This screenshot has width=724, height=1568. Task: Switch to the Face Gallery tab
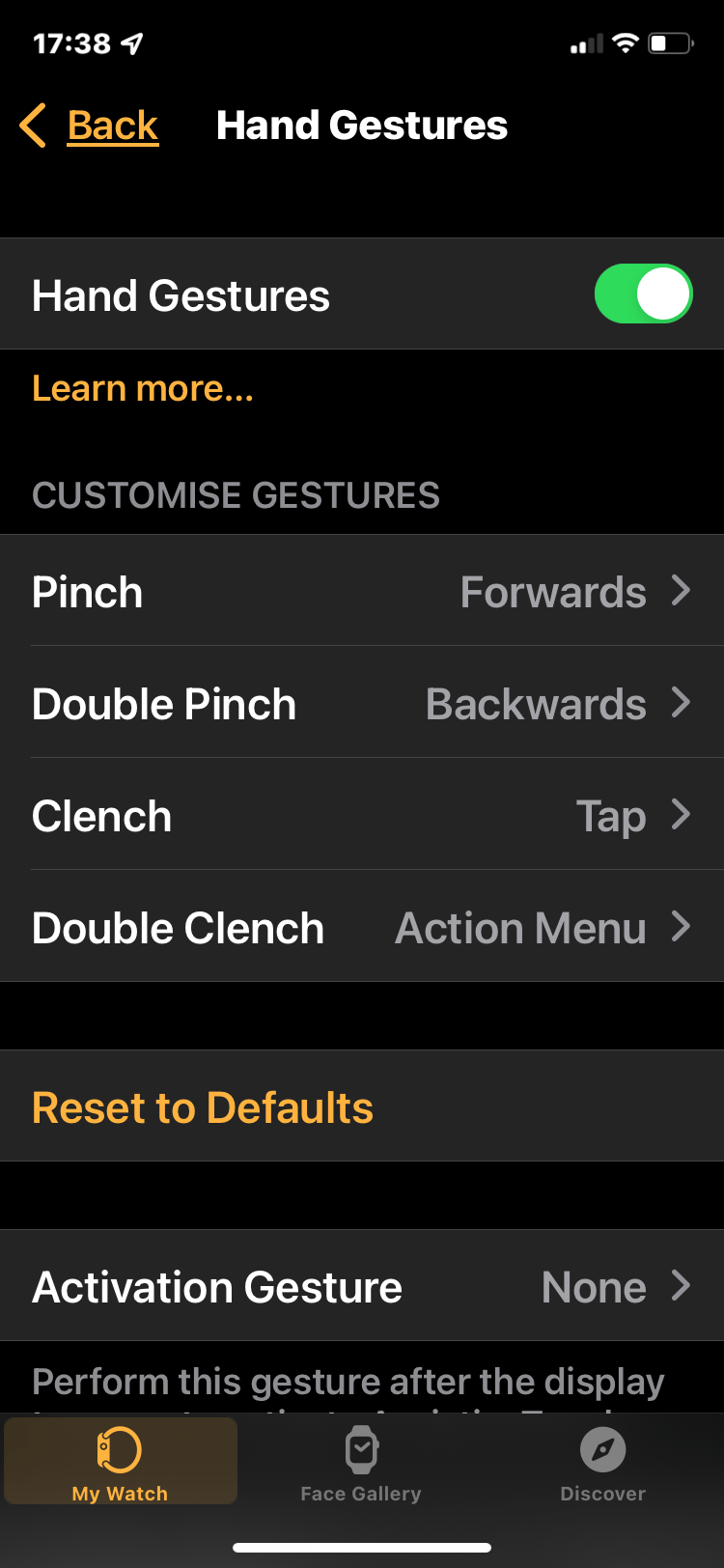(361, 1462)
